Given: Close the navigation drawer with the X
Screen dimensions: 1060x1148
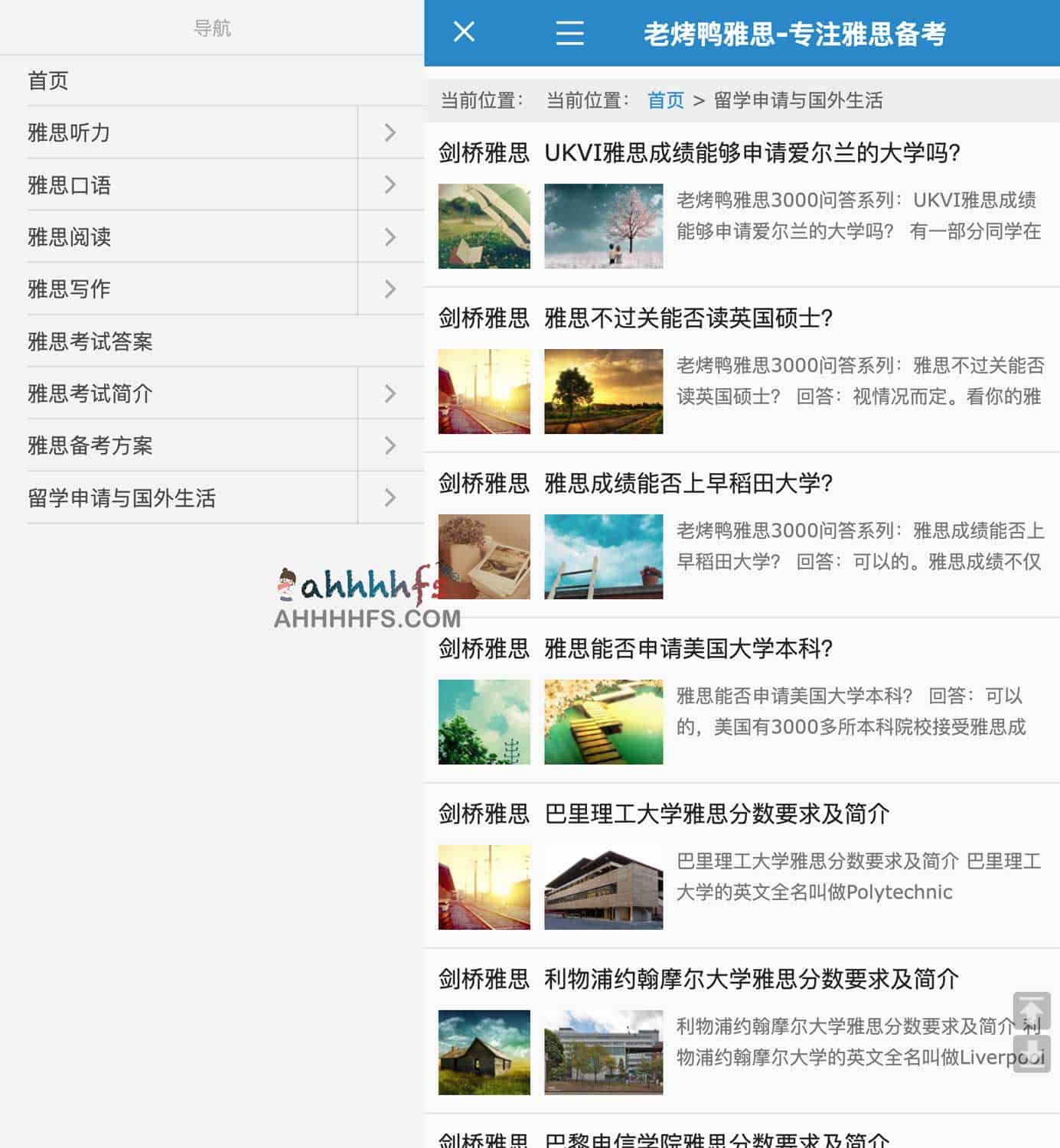Looking at the screenshot, I should pyautogui.click(x=464, y=32).
